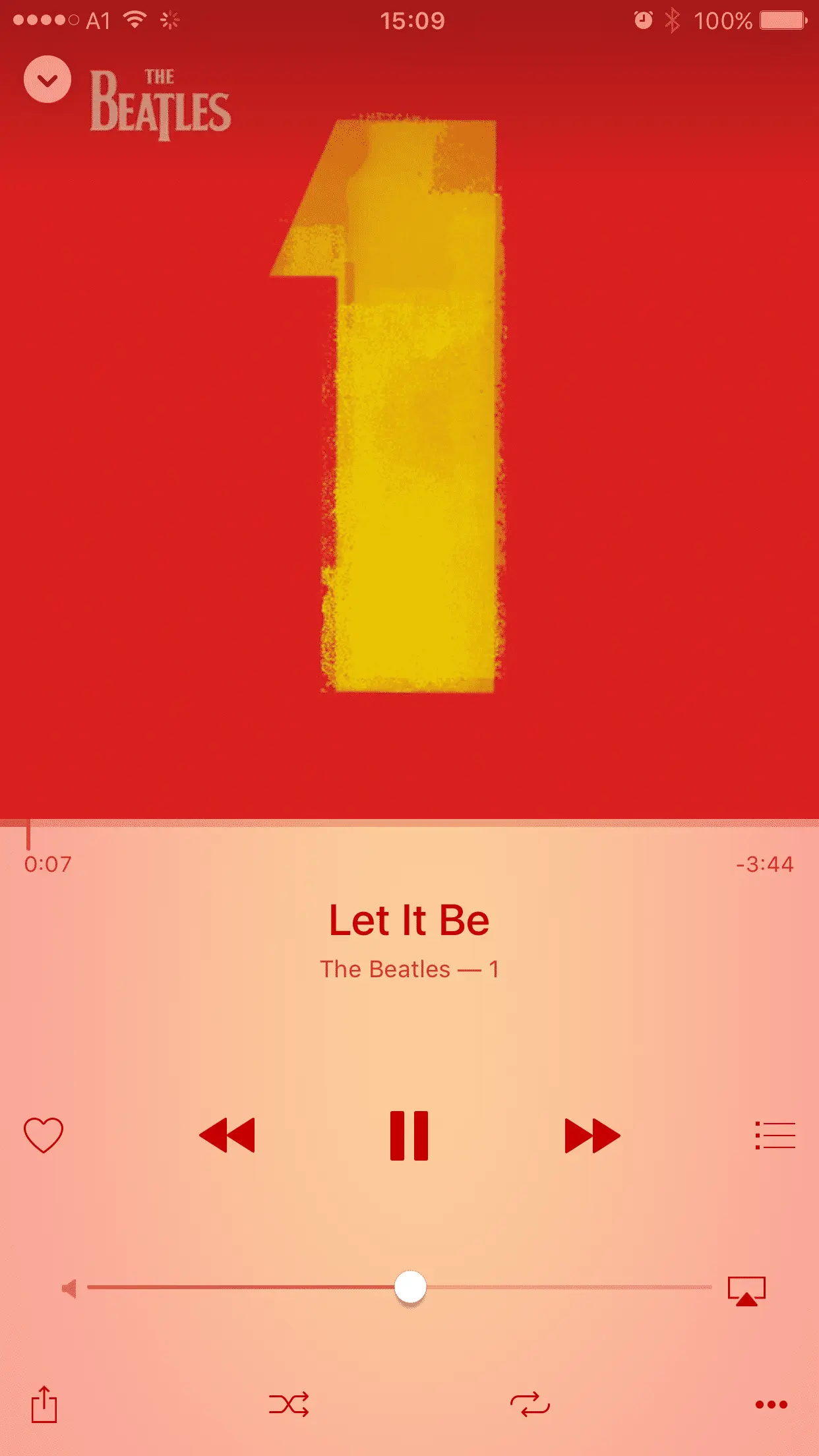Open AirPlay output options
This screenshot has width=819, height=1456.
[746, 1290]
